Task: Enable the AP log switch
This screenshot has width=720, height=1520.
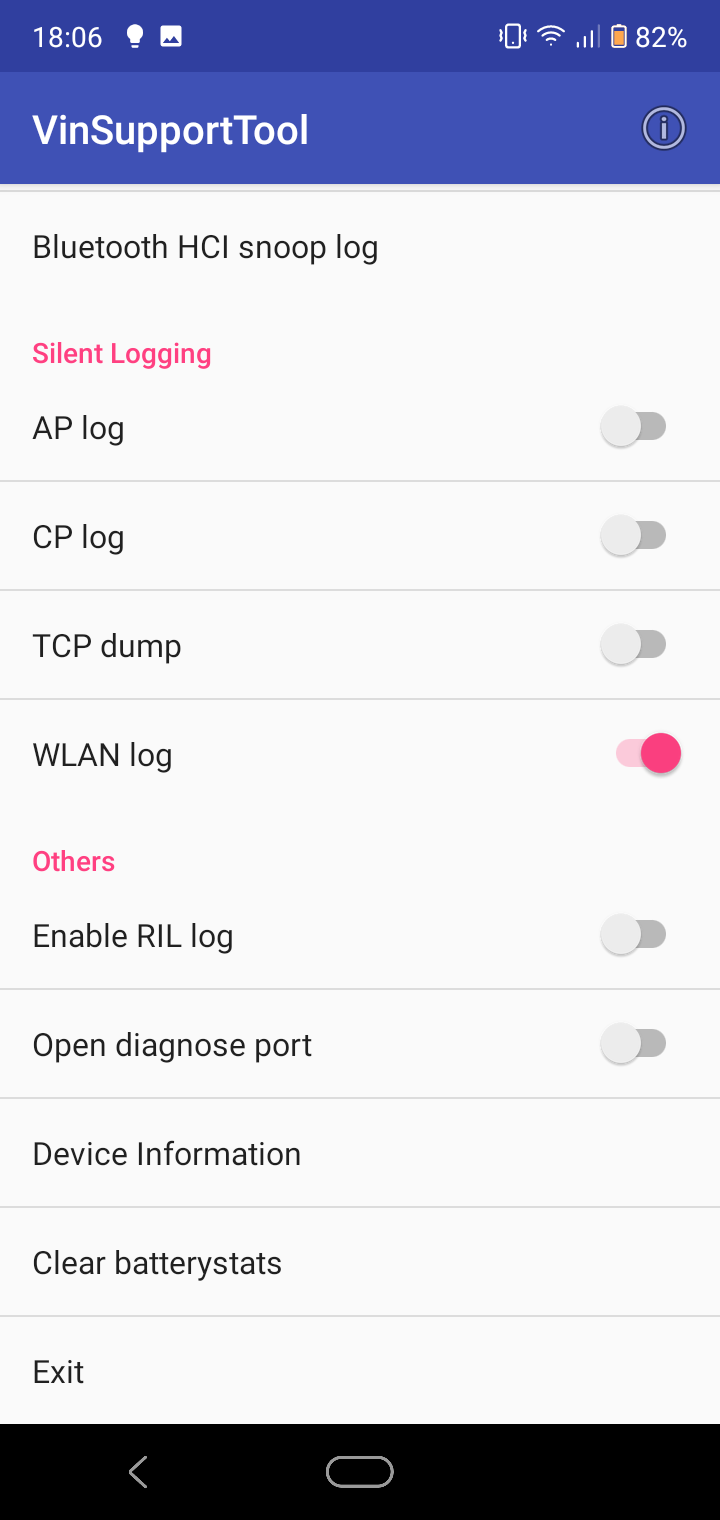Action: [634, 427]
